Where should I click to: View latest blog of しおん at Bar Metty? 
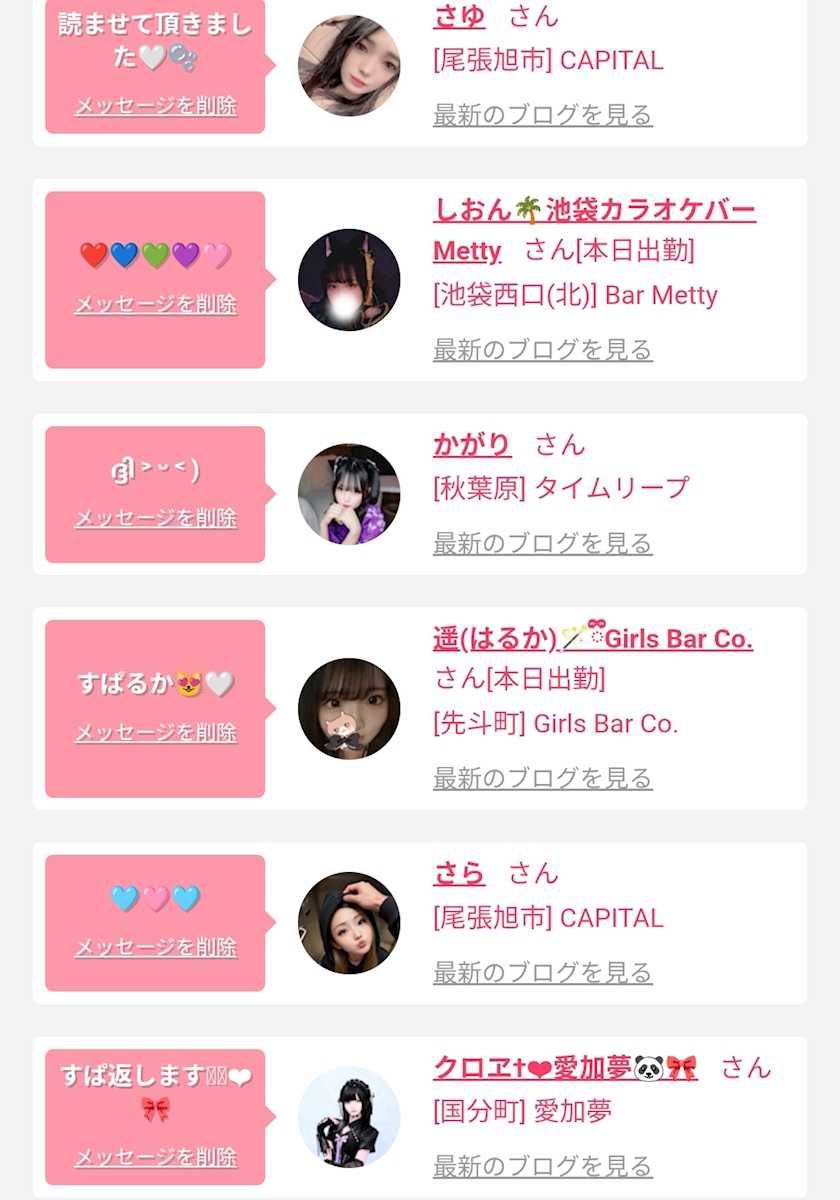[543, 350]
